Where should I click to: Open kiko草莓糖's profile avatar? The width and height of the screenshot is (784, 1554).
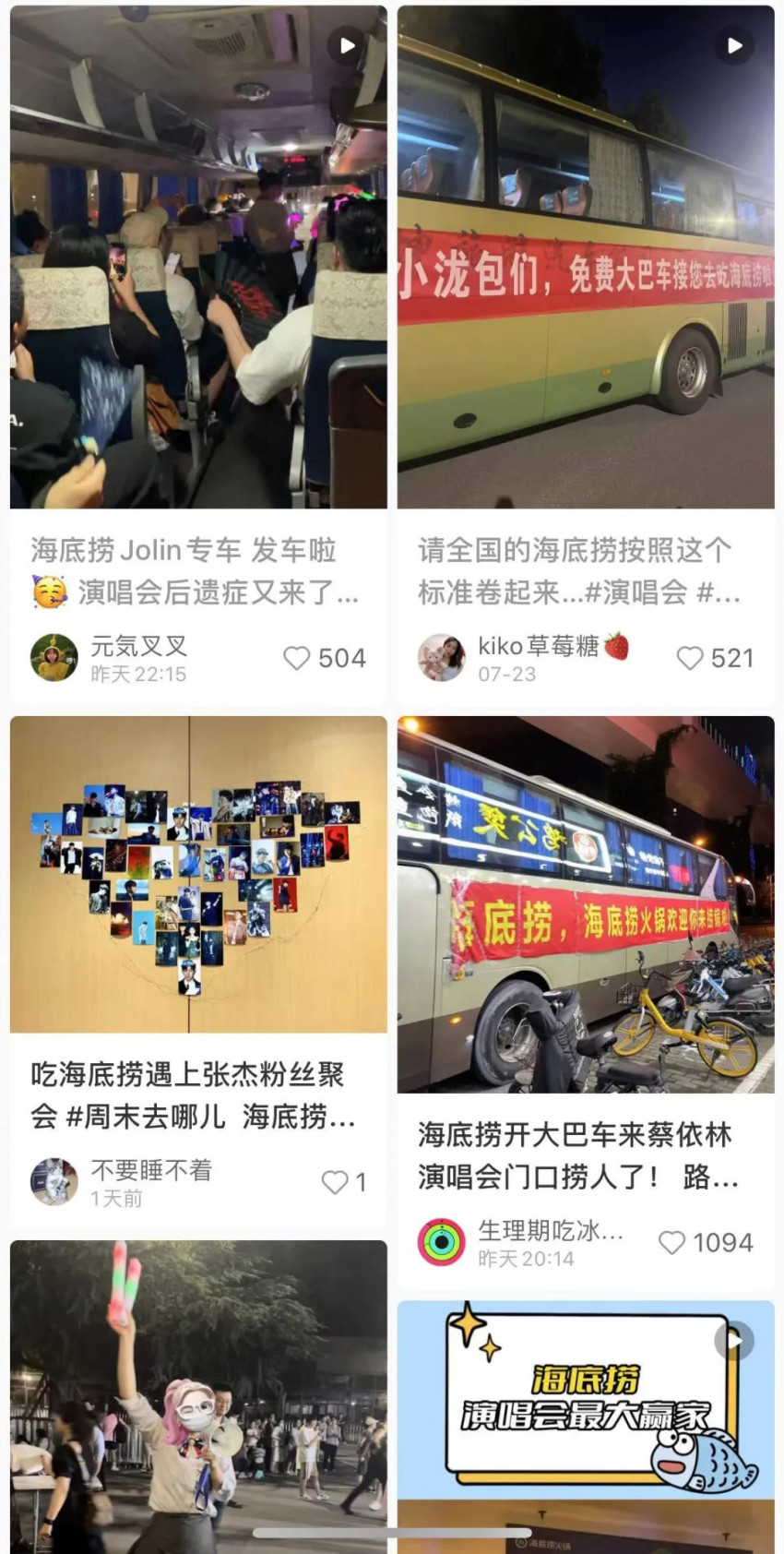[441, 655]
